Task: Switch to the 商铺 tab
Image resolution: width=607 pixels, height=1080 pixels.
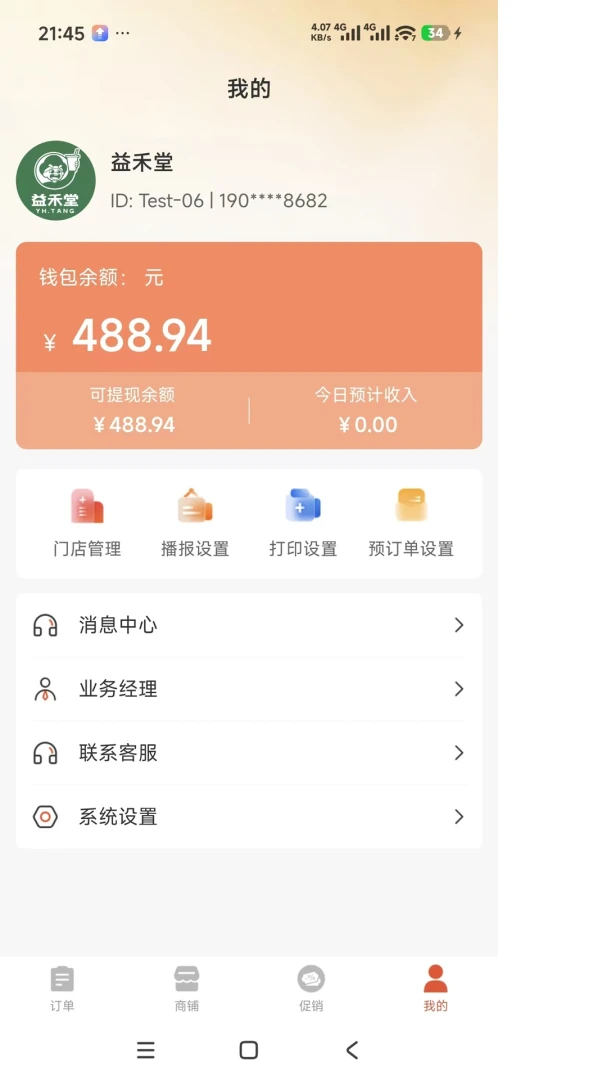Action: click(x=187, y=989)
